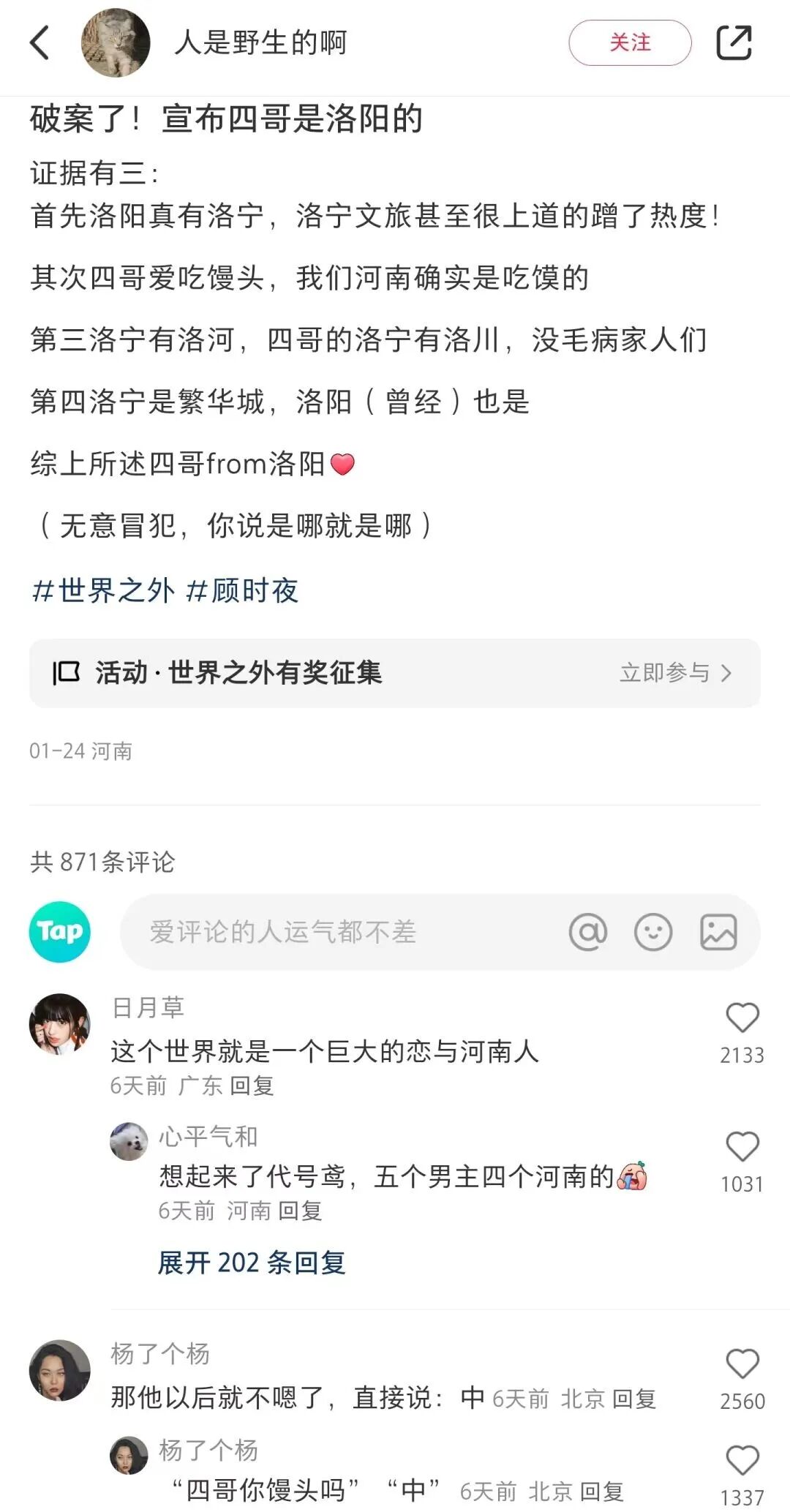Screen dimensions: 790x1512
Task: Open the #世界之外 hashtag
Action: tap(103, 590)
